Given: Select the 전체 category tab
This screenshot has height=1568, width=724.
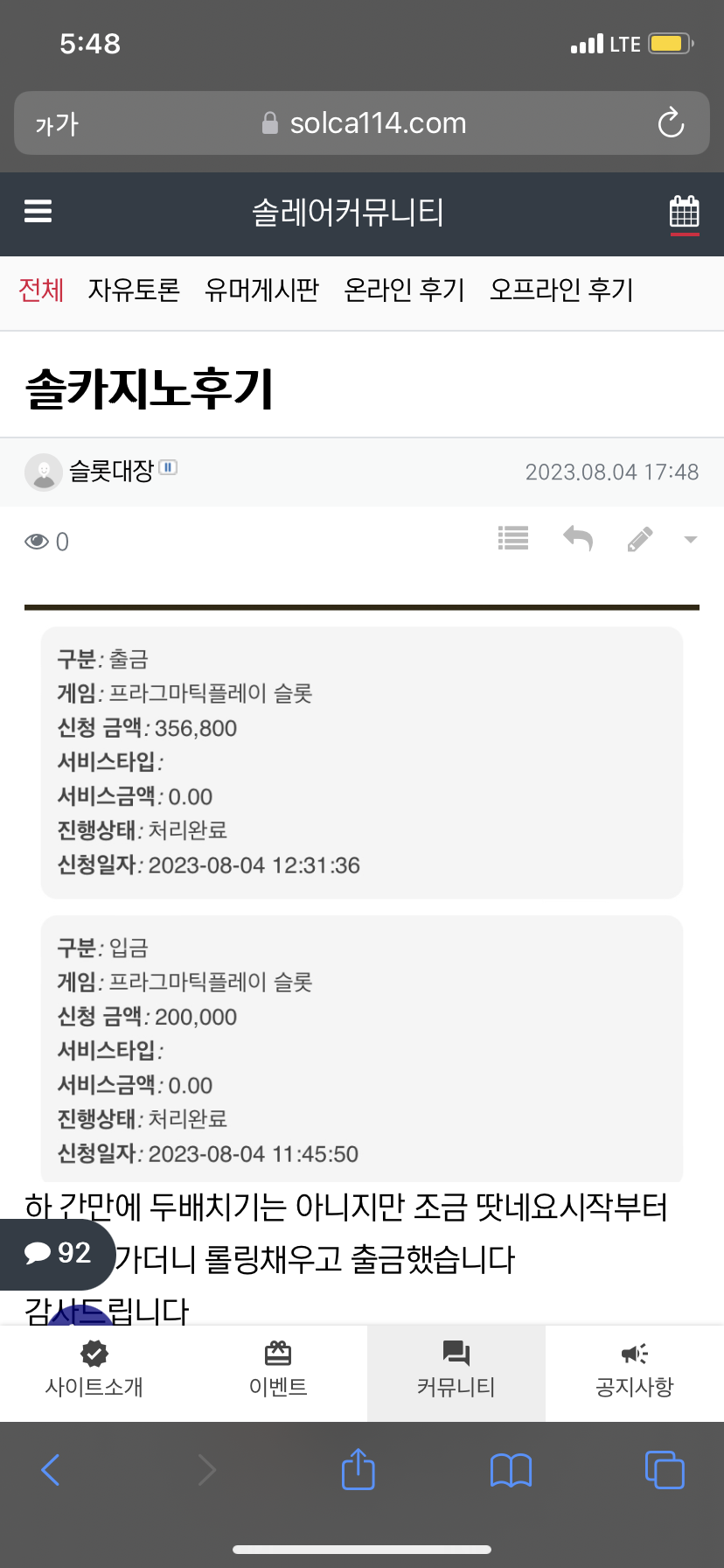Looking at the screenshot, I should click(41, 290).
